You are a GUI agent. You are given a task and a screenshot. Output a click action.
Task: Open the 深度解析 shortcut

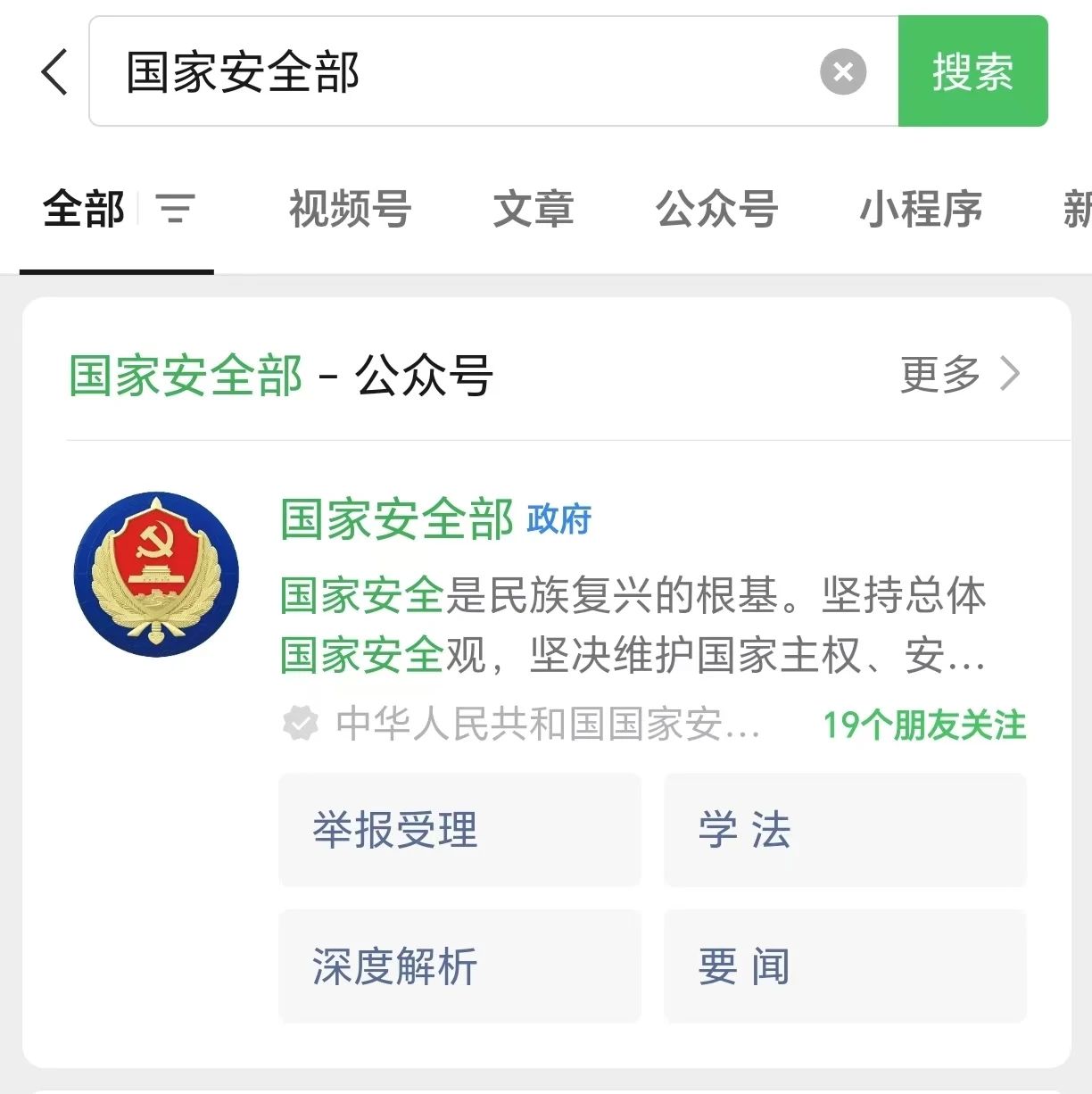pos(459,966)
